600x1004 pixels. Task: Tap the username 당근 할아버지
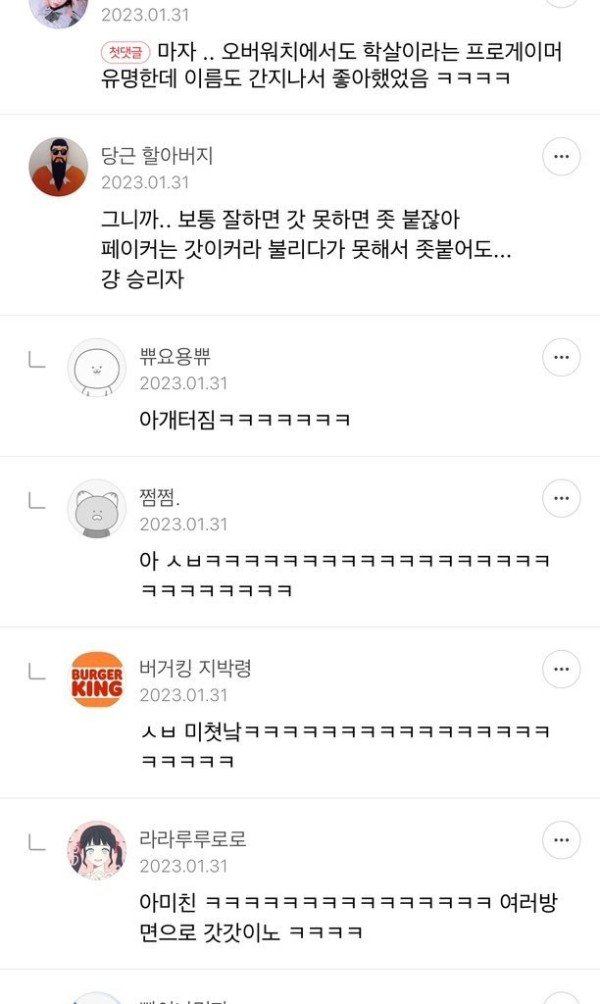(x=157, y=156)
